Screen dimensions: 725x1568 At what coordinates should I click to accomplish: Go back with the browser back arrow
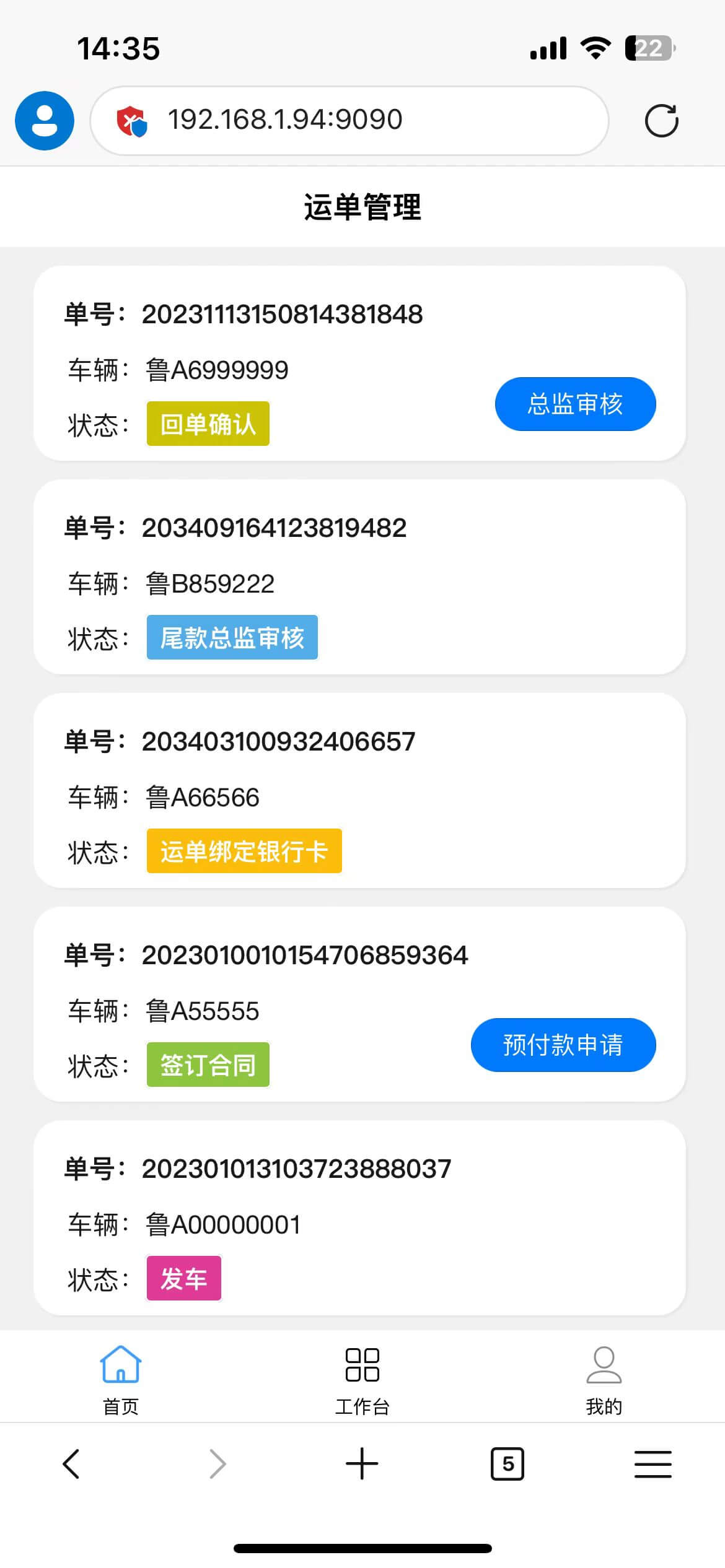click(72, 1464)
